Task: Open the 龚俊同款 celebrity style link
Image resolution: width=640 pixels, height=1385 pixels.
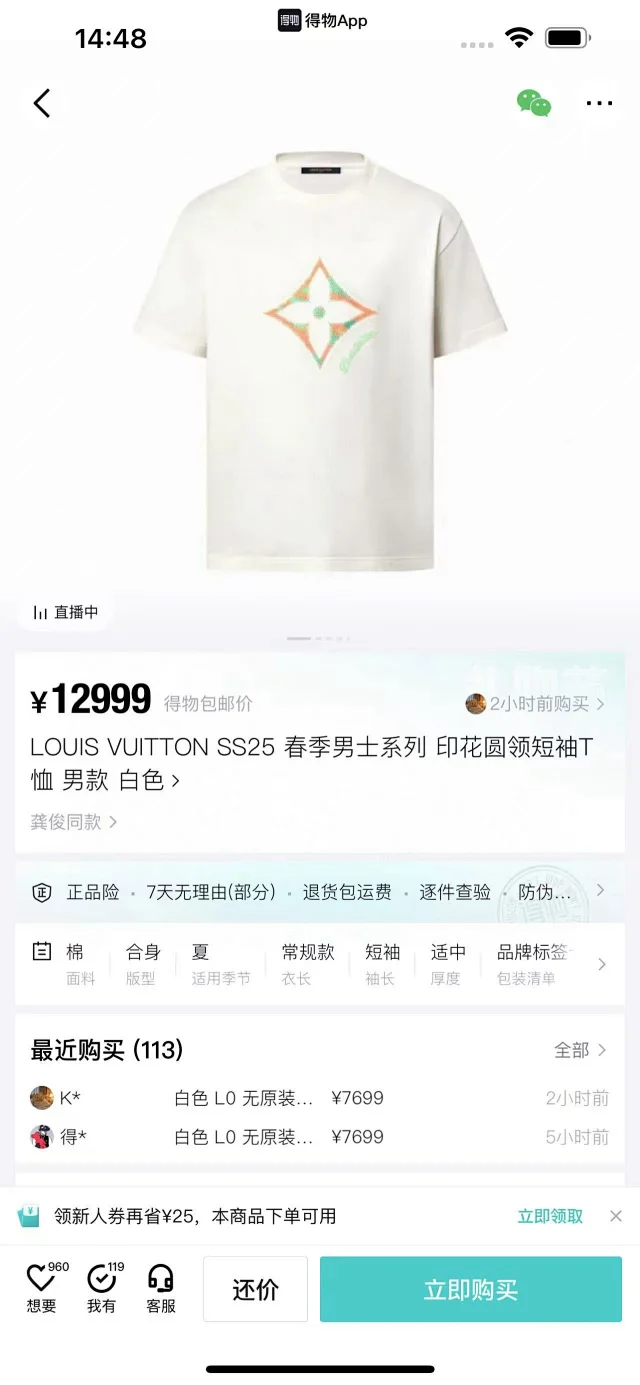Action: click(74, 822)
